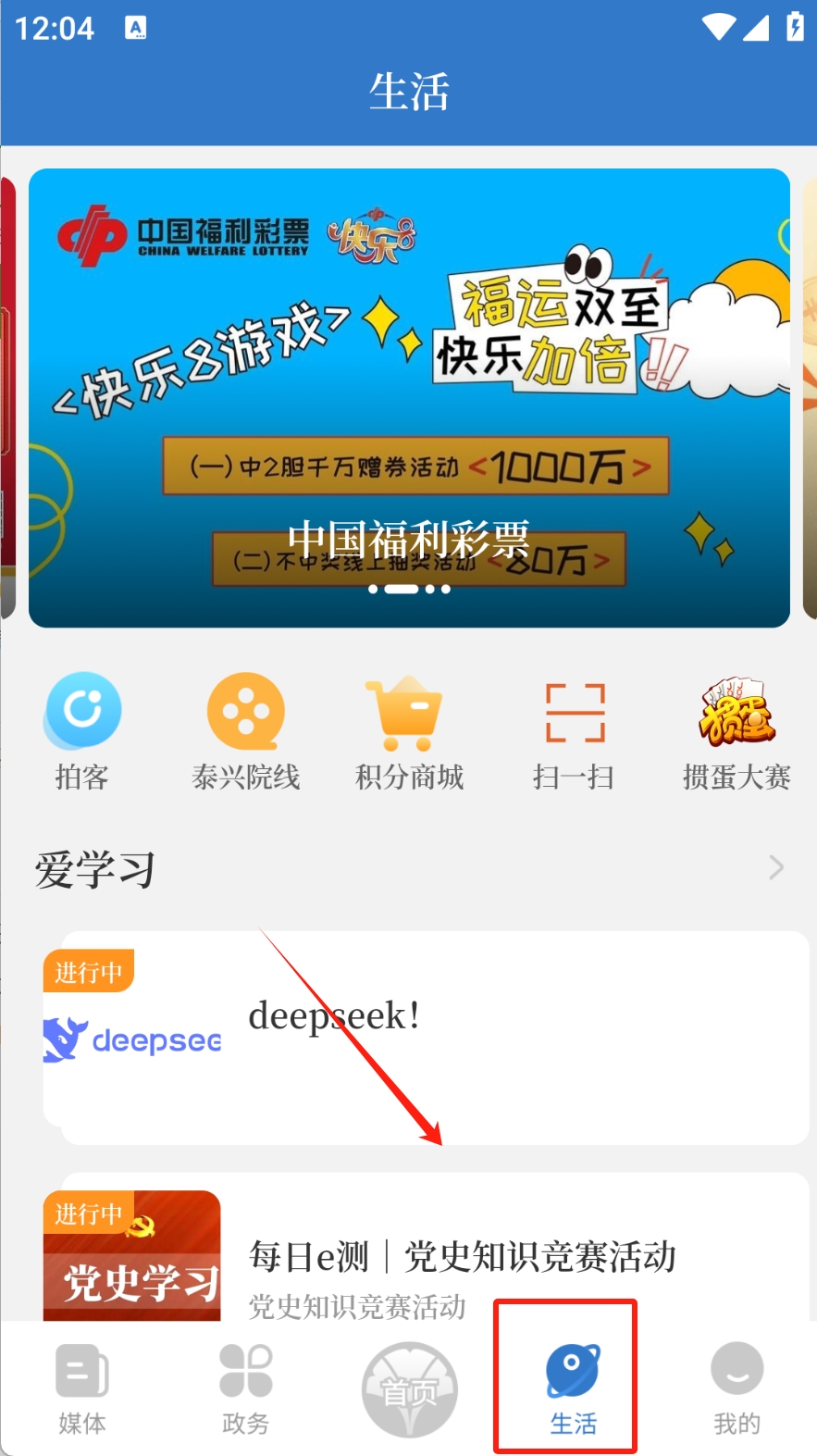The width and height of the screenshot is (817, 1456).
Task: Expand the 爱学习 section arrow
Action: coord(776,868)
